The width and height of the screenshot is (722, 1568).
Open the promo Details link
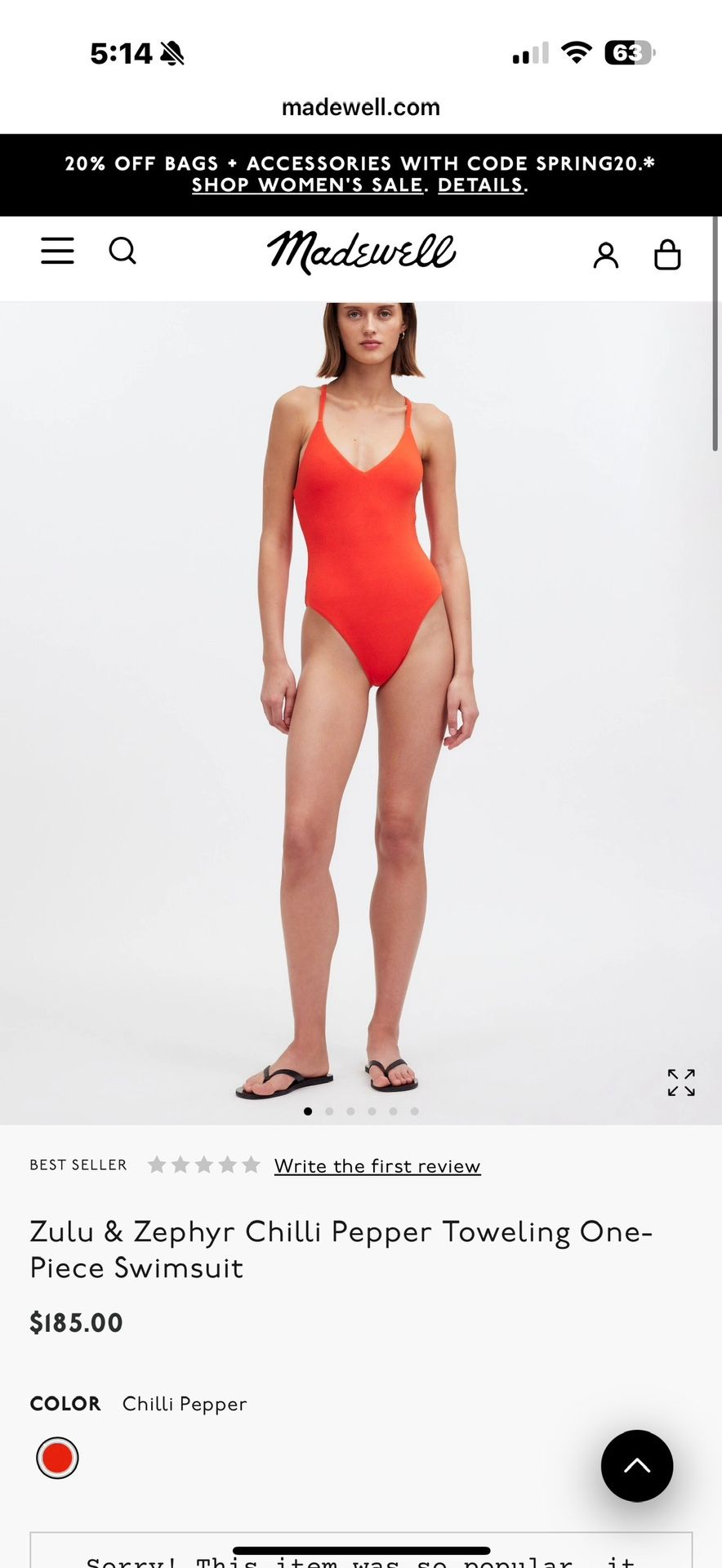480,185
